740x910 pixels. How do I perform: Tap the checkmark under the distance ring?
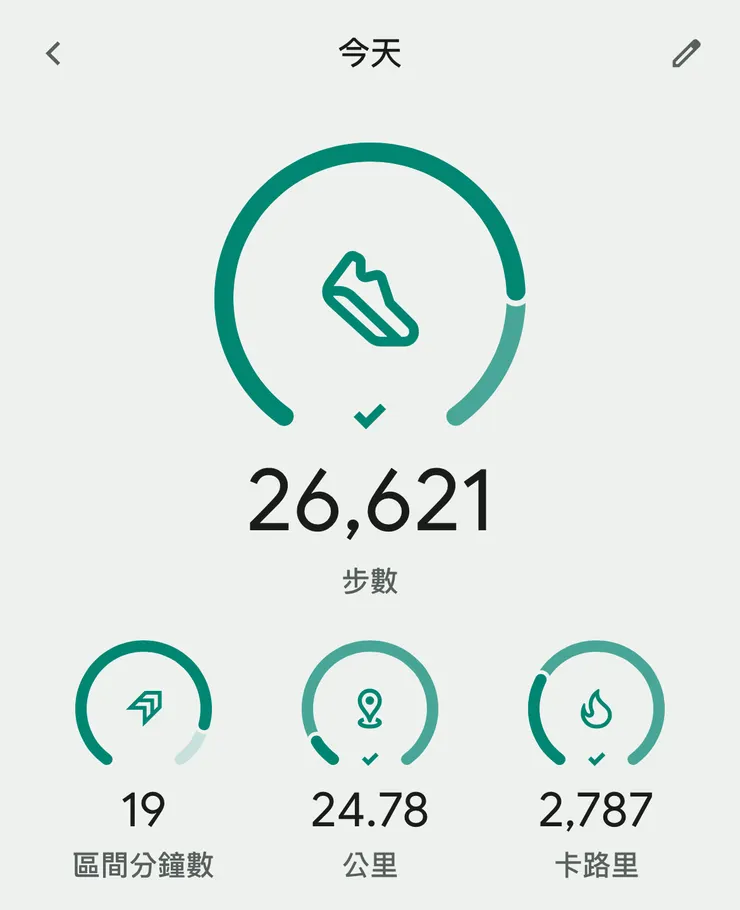[370, 757]
